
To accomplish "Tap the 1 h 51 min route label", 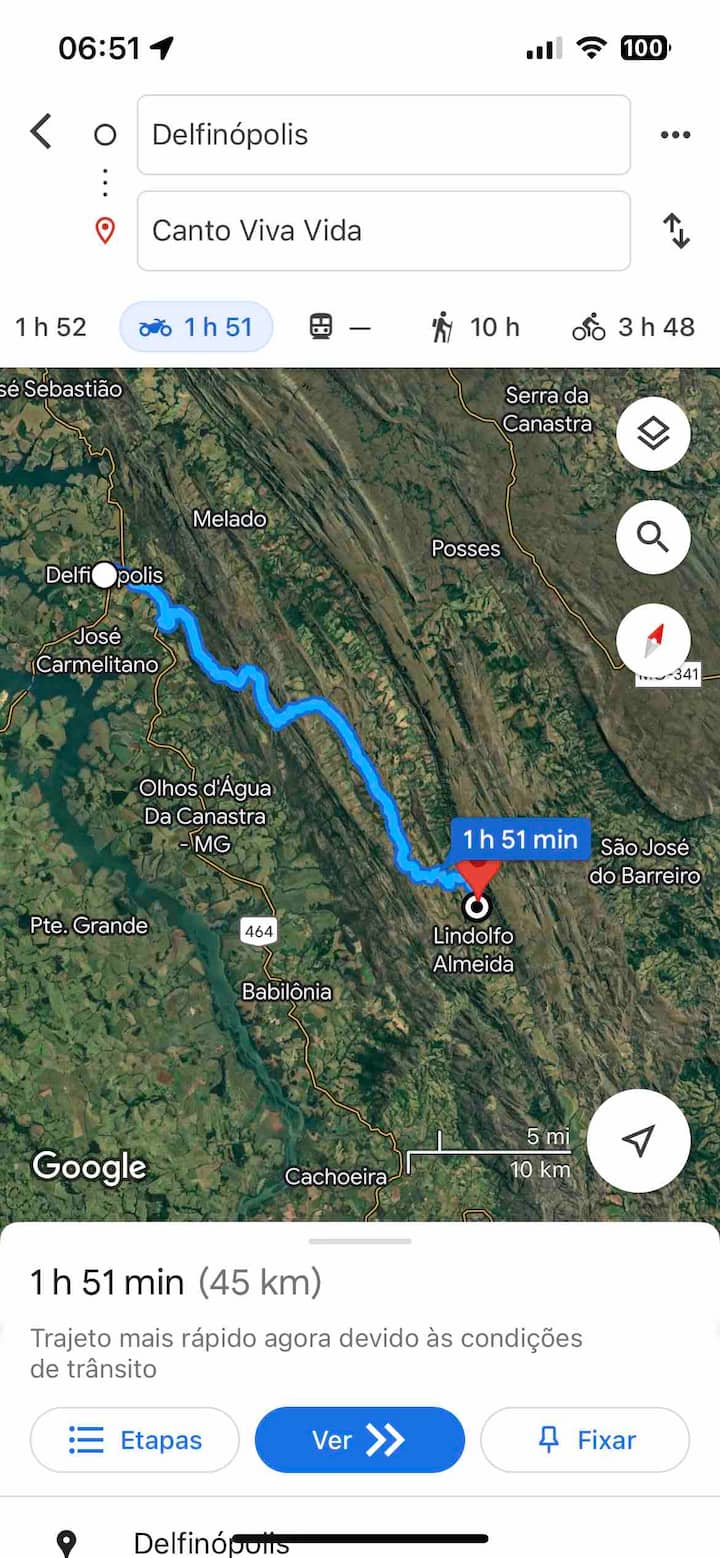I will (520, 839).
